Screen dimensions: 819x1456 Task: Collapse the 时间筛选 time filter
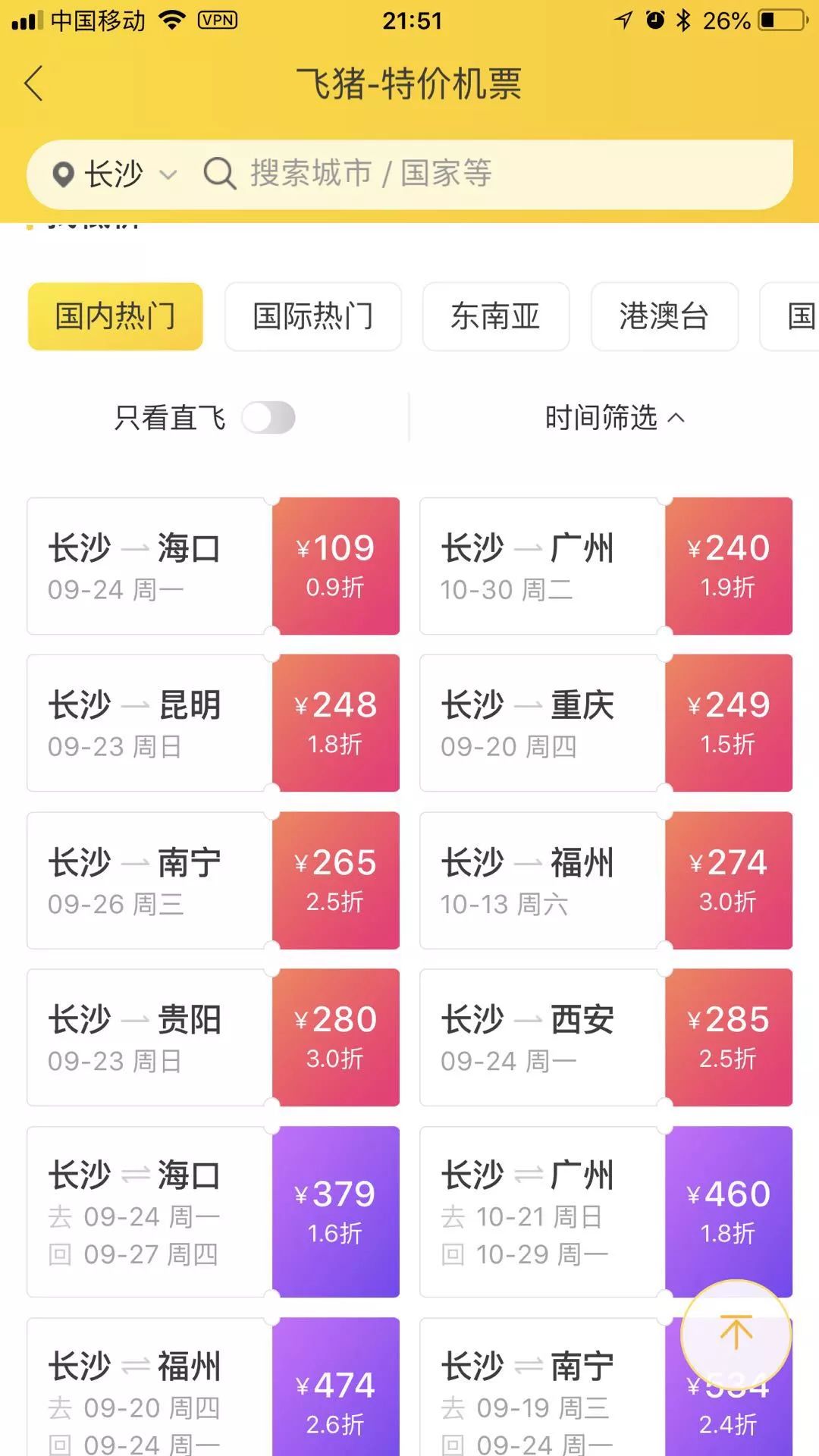pyautogui.click(x=614, y=417)
